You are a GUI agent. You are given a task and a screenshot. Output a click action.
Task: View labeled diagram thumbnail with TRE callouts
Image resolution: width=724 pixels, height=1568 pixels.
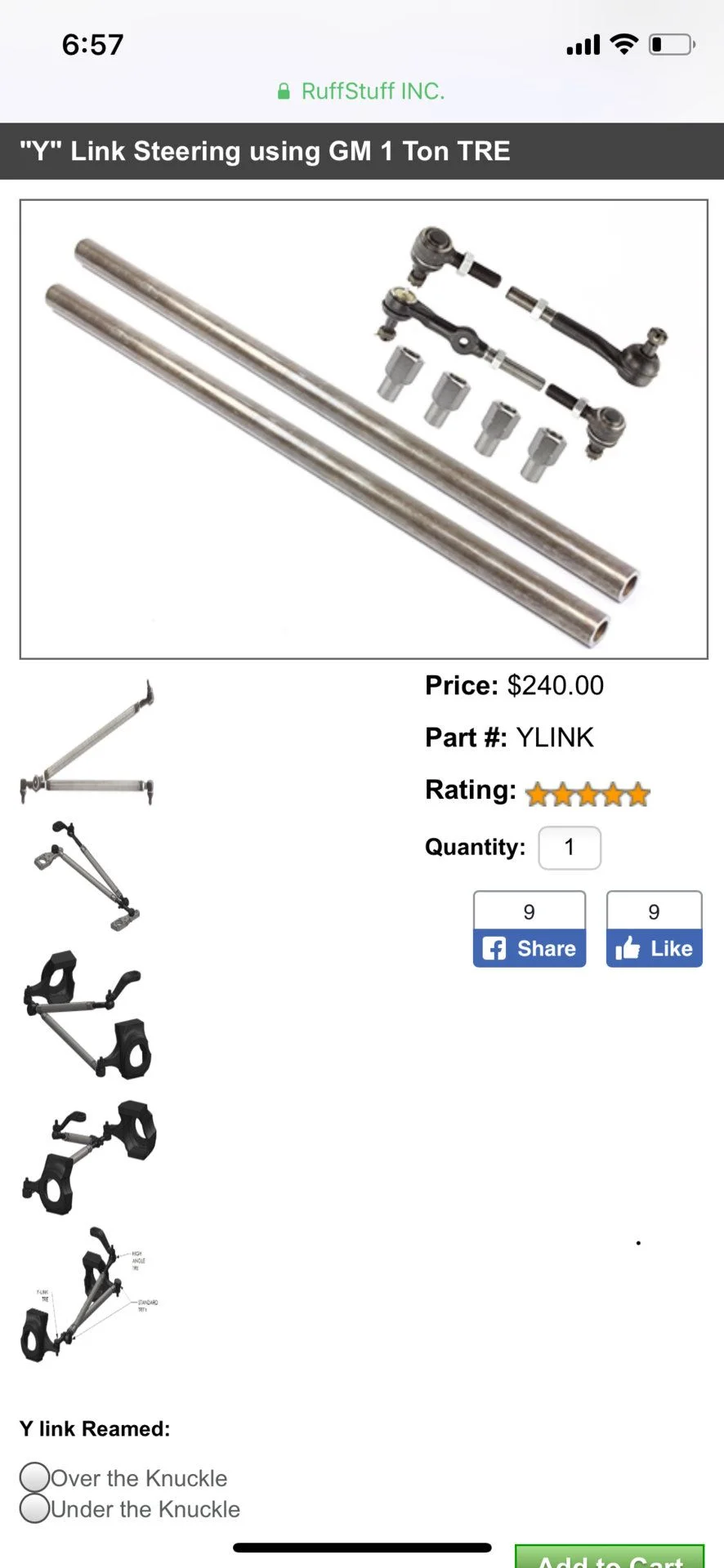point(87,1294)
